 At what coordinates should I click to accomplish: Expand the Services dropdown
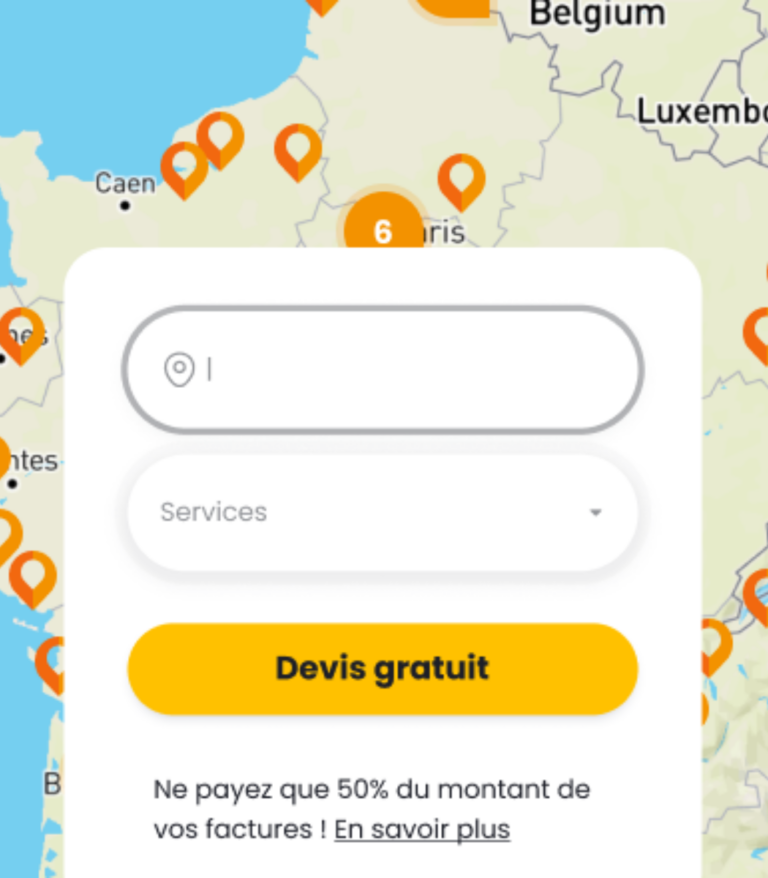pyautogui.click(x=382, y=512)
